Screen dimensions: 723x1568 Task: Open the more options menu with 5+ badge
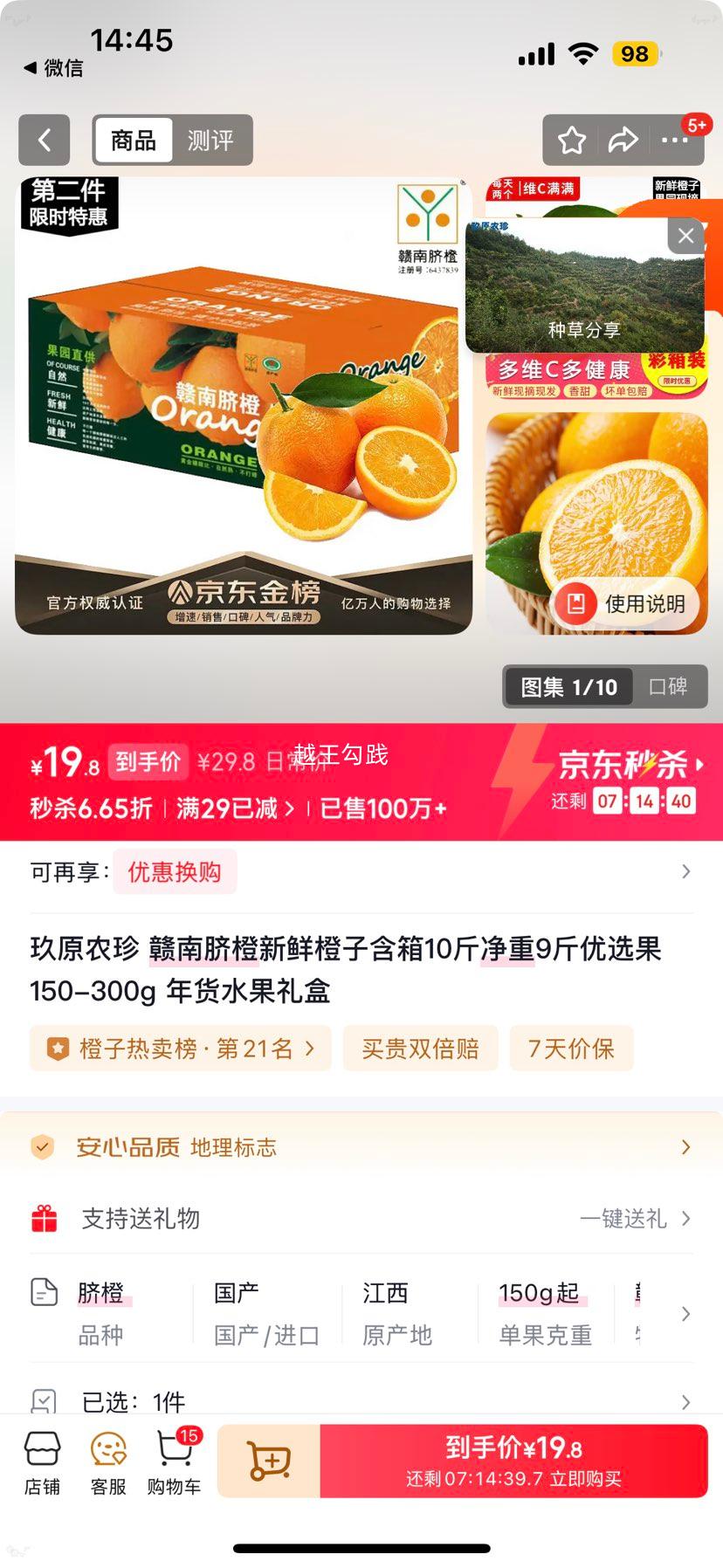674,141
